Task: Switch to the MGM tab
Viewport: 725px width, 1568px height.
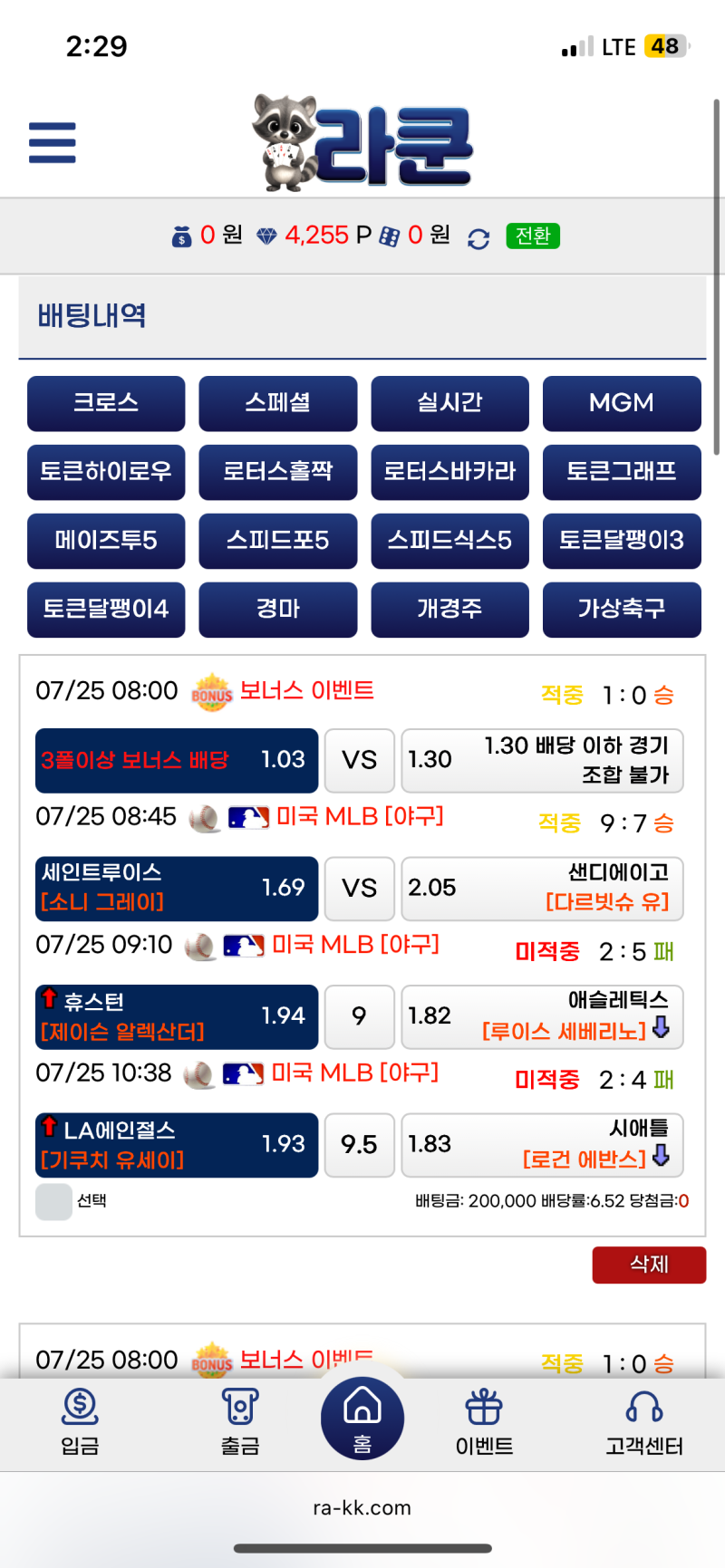Action: (622, 403)
